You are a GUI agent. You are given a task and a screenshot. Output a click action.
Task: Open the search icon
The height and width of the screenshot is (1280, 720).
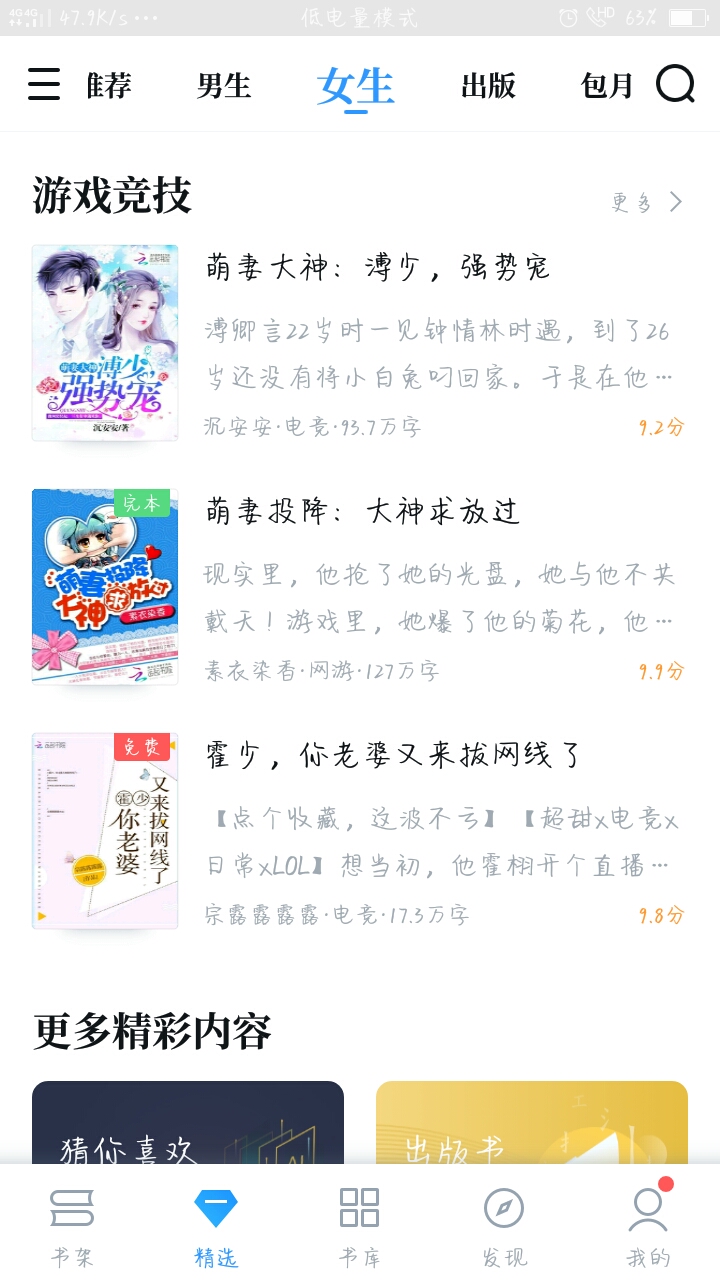[675, 84]
